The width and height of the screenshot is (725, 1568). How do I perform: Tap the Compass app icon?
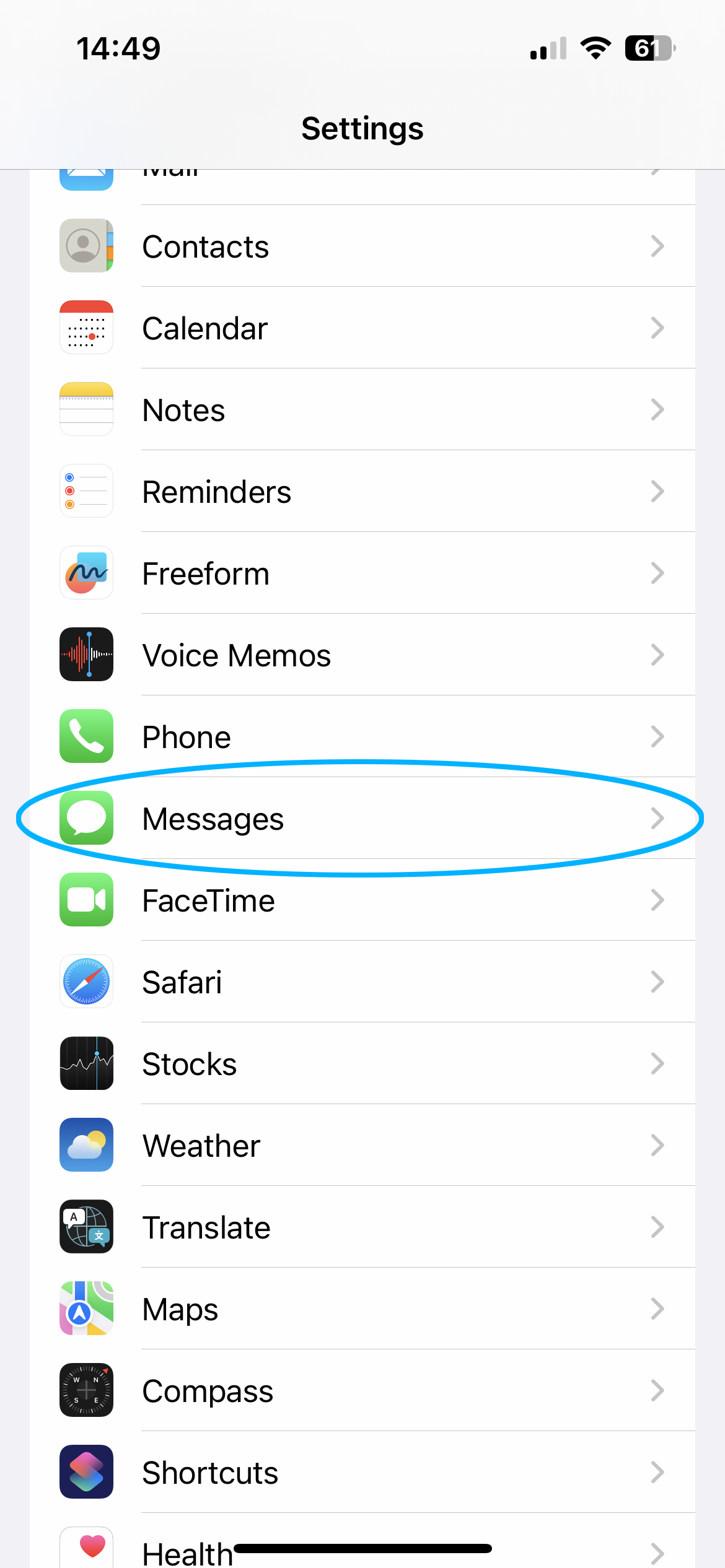[86, 1390]
